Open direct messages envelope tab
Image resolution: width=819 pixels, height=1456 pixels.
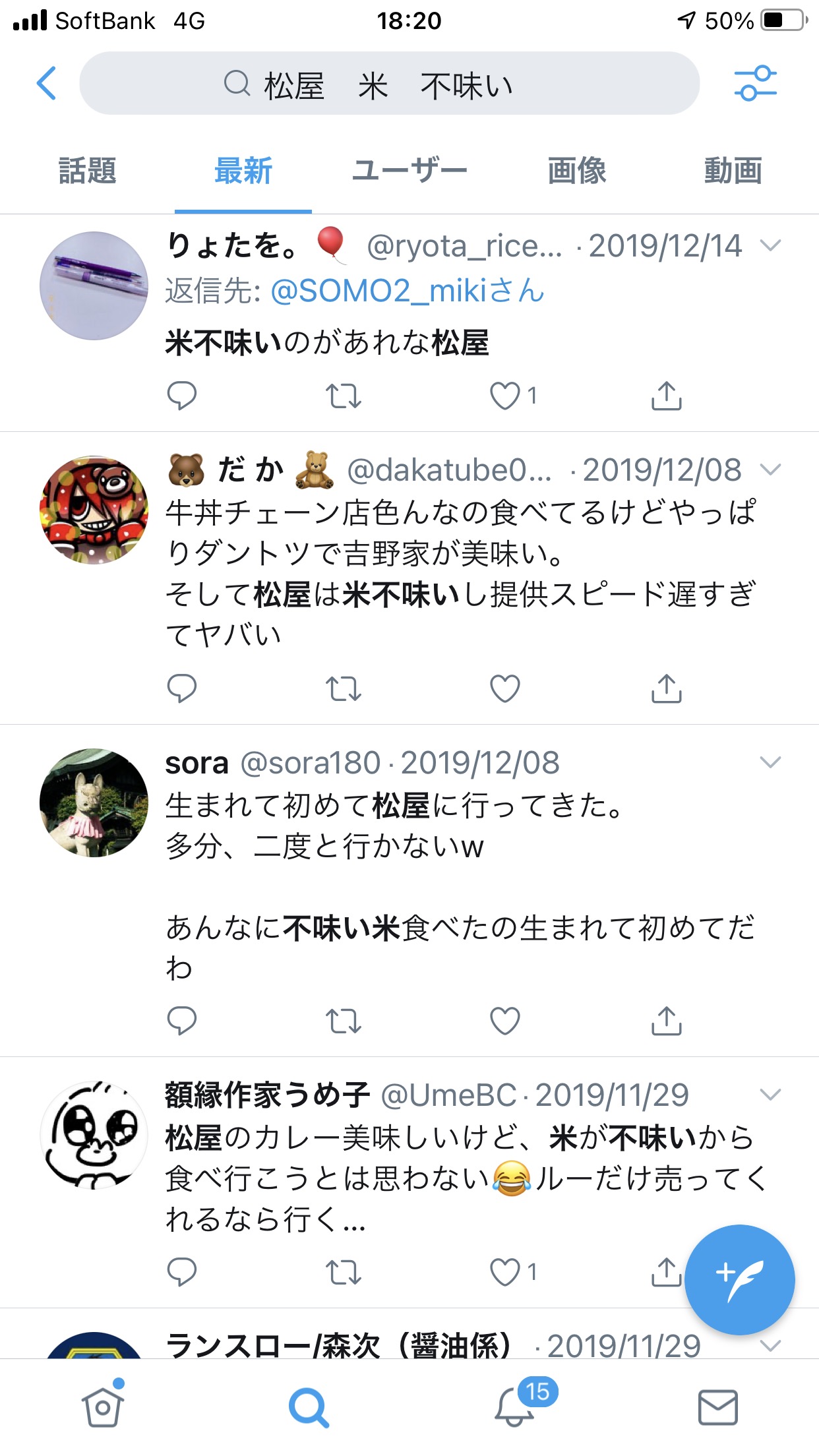(x=717, y=1407)
